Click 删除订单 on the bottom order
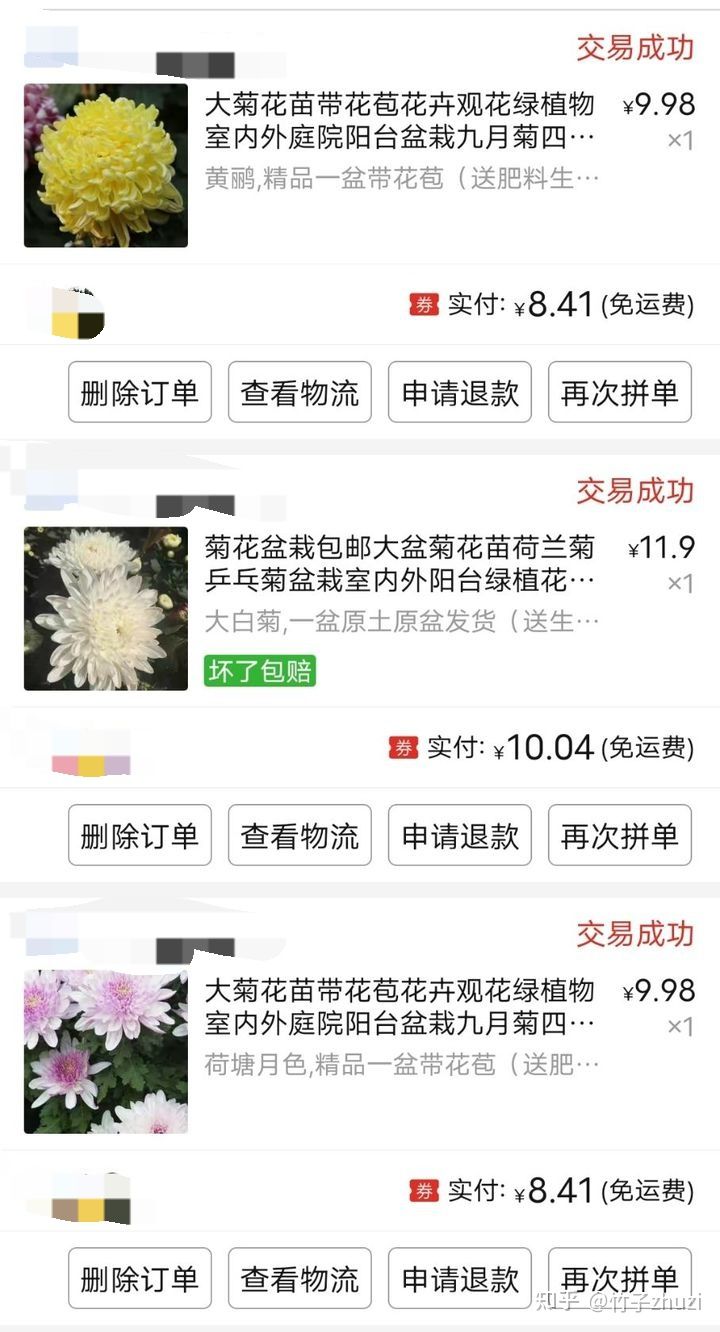Image resolution: width=720 pixels, height=1332 pixels. point(139,1277)
